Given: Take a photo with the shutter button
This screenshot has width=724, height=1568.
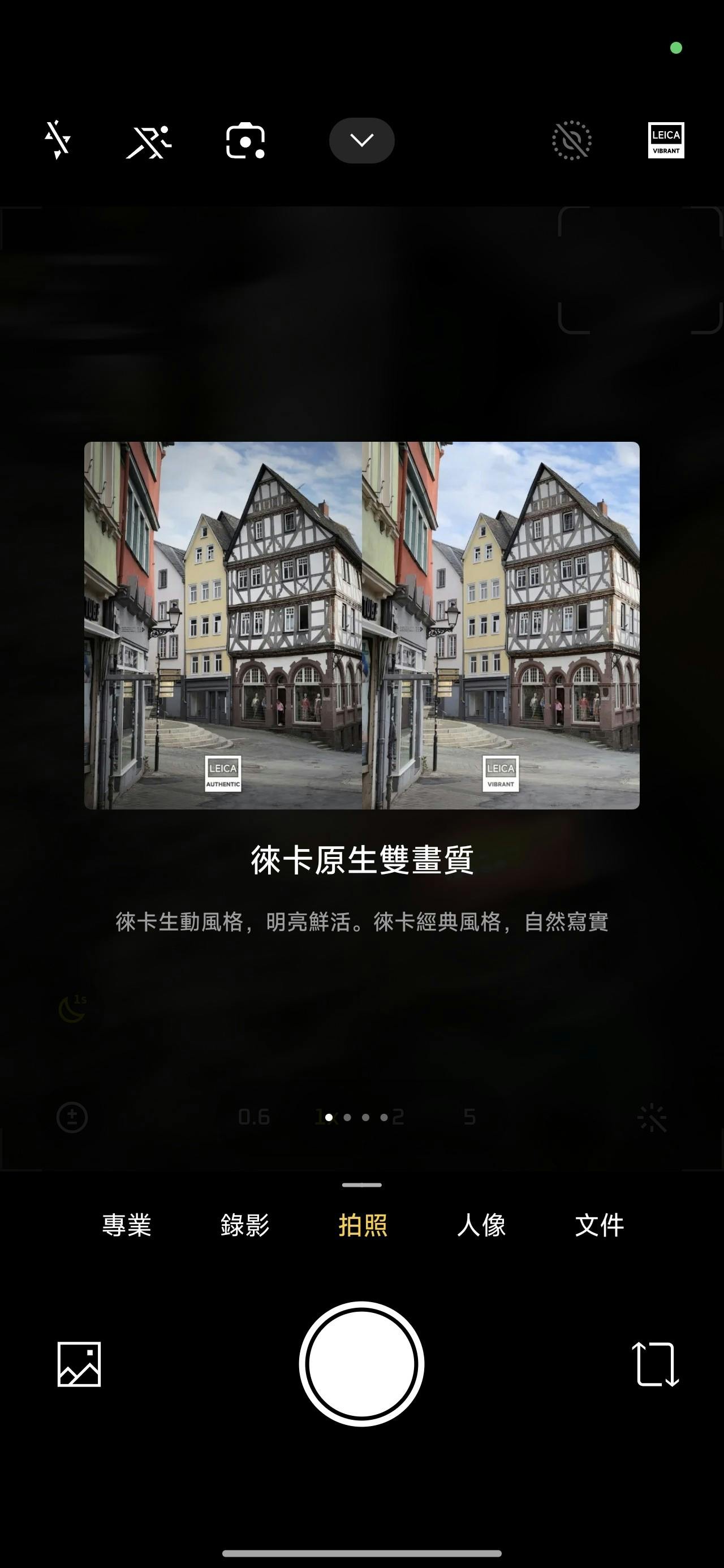Looking at the screenshot, I should click(361, 1364).
